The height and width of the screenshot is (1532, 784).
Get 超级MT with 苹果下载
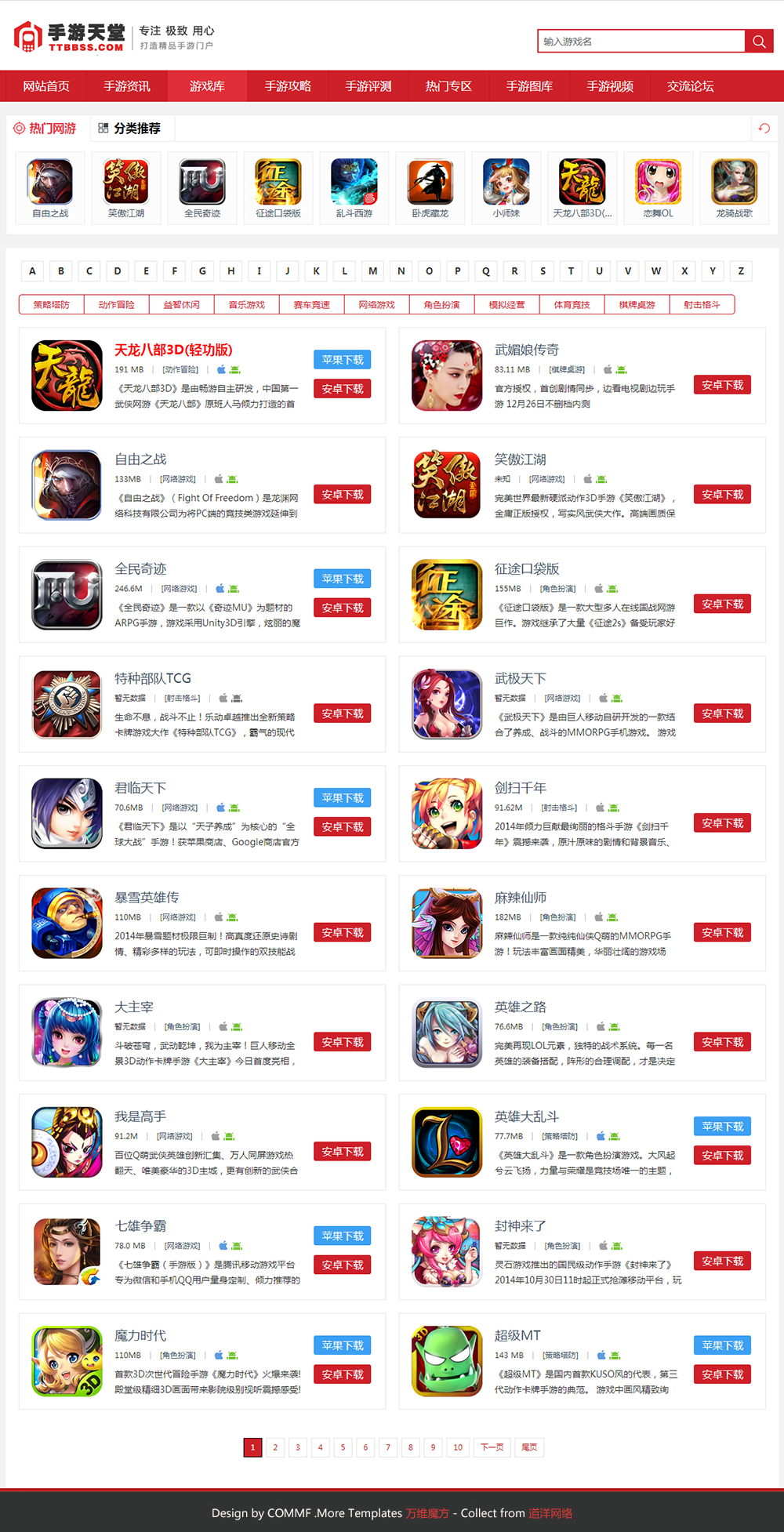pos(722,1345)
